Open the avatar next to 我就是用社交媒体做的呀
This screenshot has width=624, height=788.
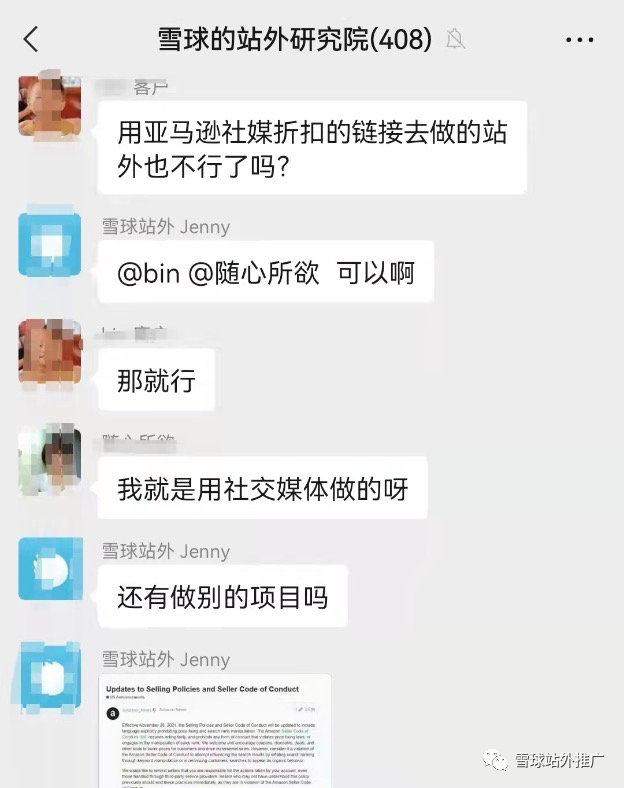[x=50, y=460]
